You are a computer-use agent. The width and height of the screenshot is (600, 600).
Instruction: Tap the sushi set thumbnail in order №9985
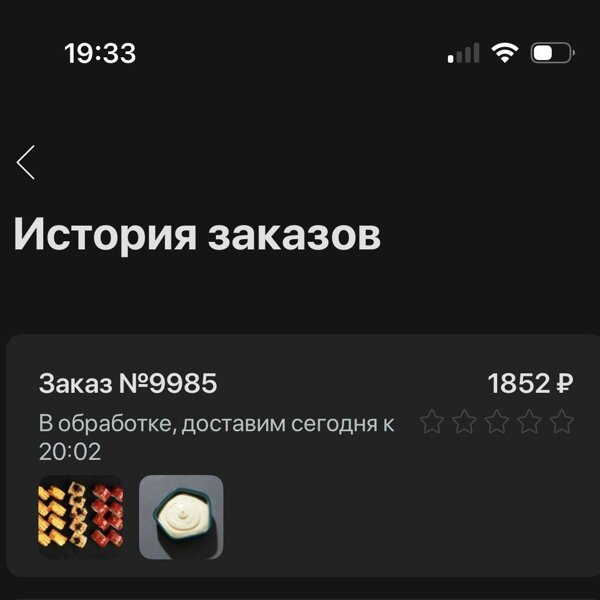(x=80, y=517)
